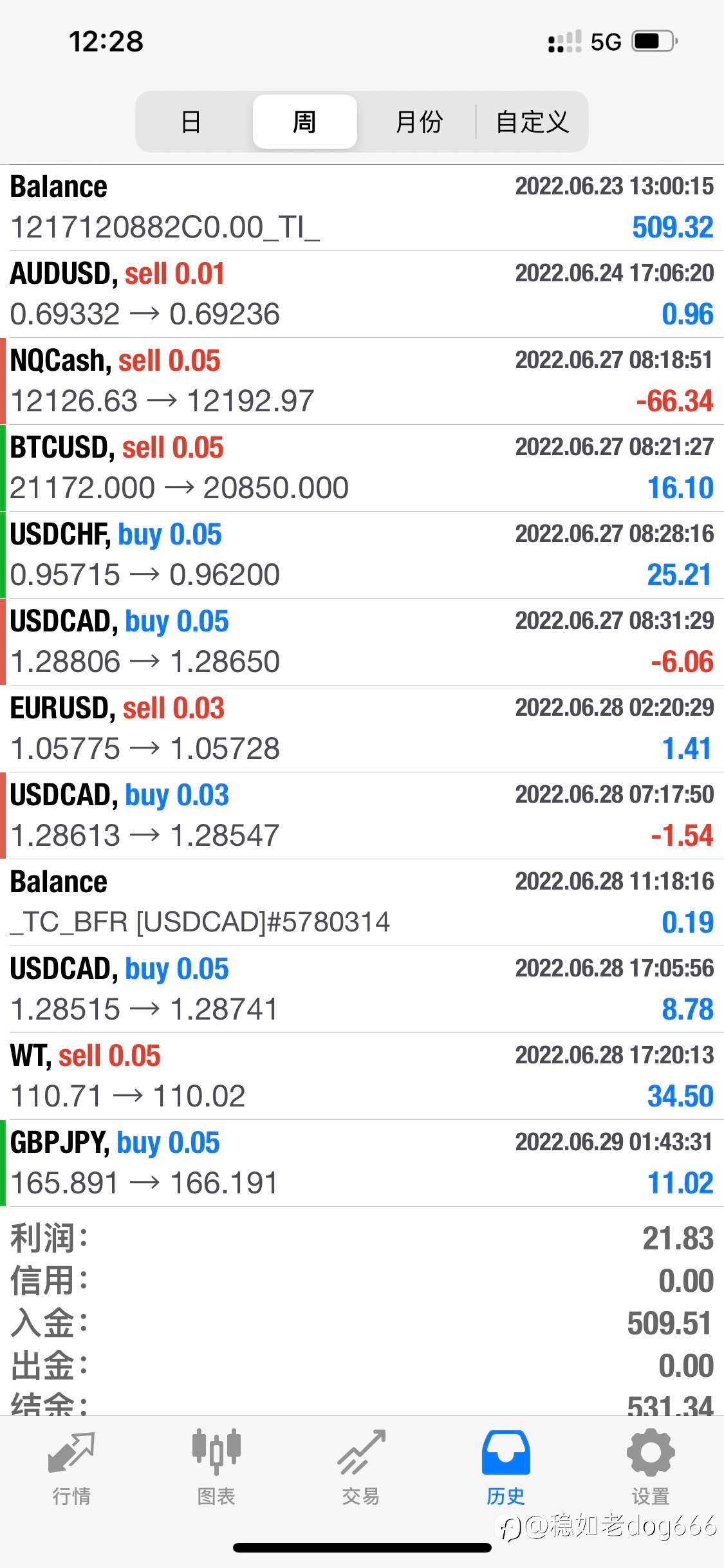
Task: Switch to the 日 period tab
Action: [191, 122]
